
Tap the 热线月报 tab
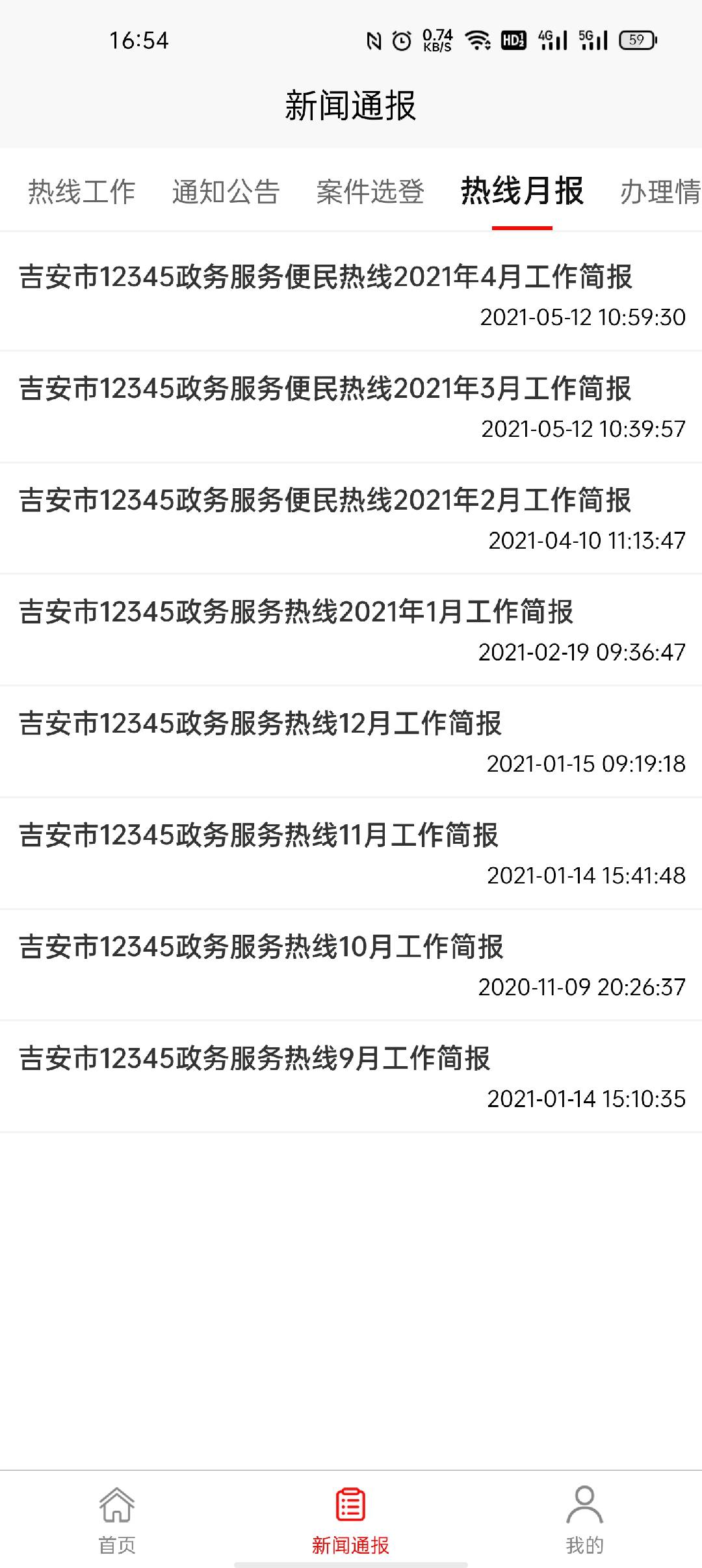click(x=522, y=192)
